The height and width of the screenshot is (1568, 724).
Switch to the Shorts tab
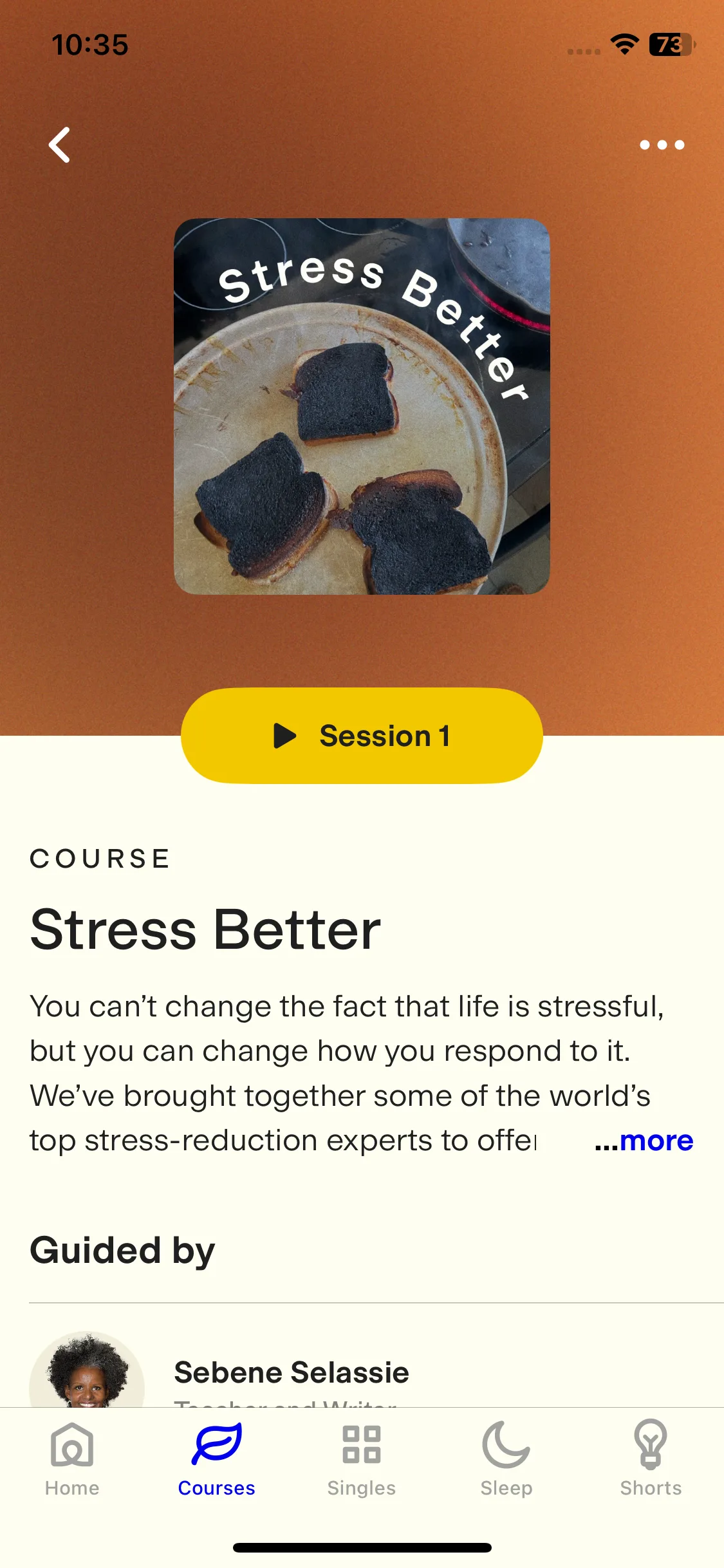click(x=651, y=1459)
